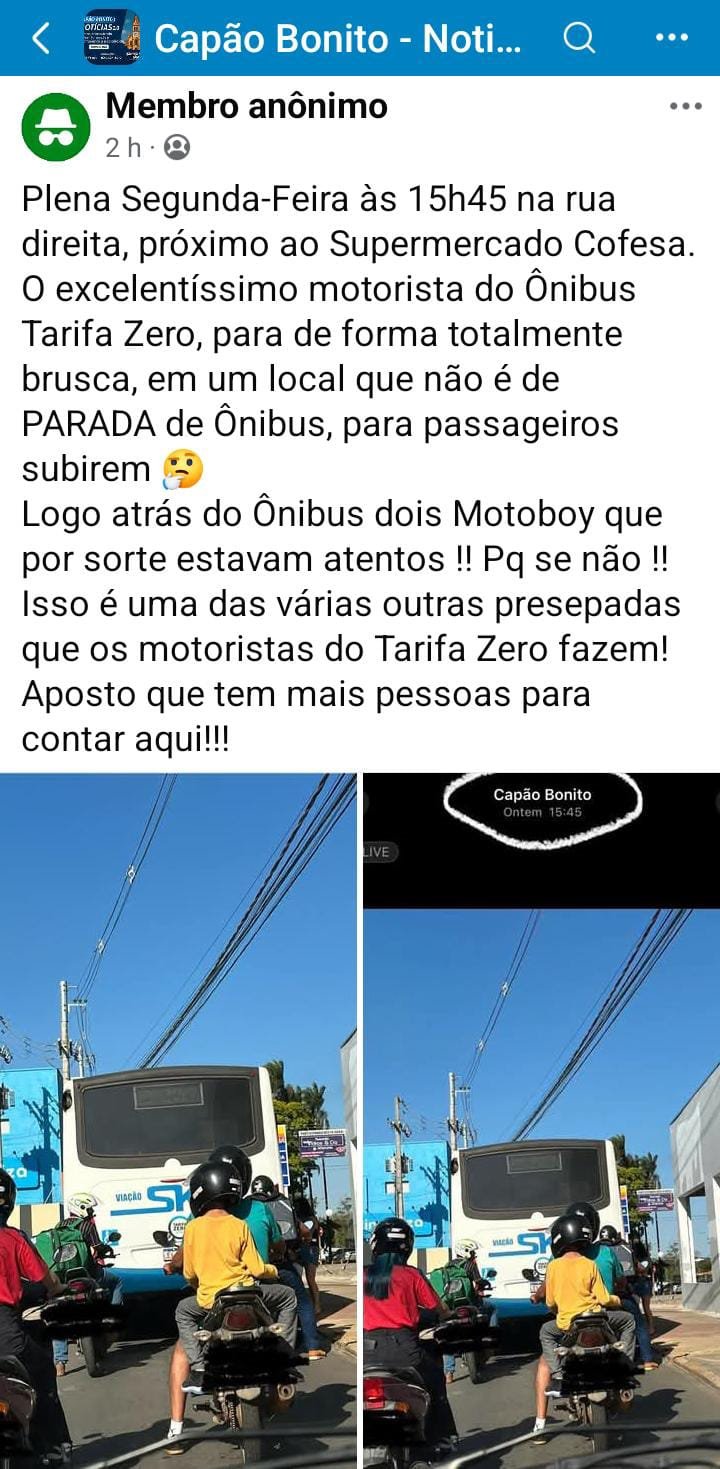Open the post options three-dot menu
The height and width of the screenshot is (1469, 720).
click(x=685, y=107)
